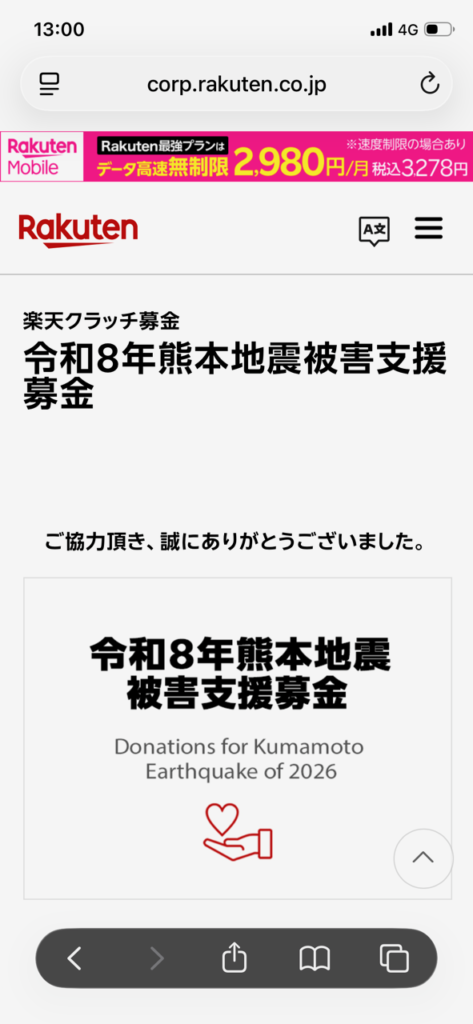Viewport: 473px width, 1024px height.
Task: Open the hamburger menu
Action: [429, 229]
